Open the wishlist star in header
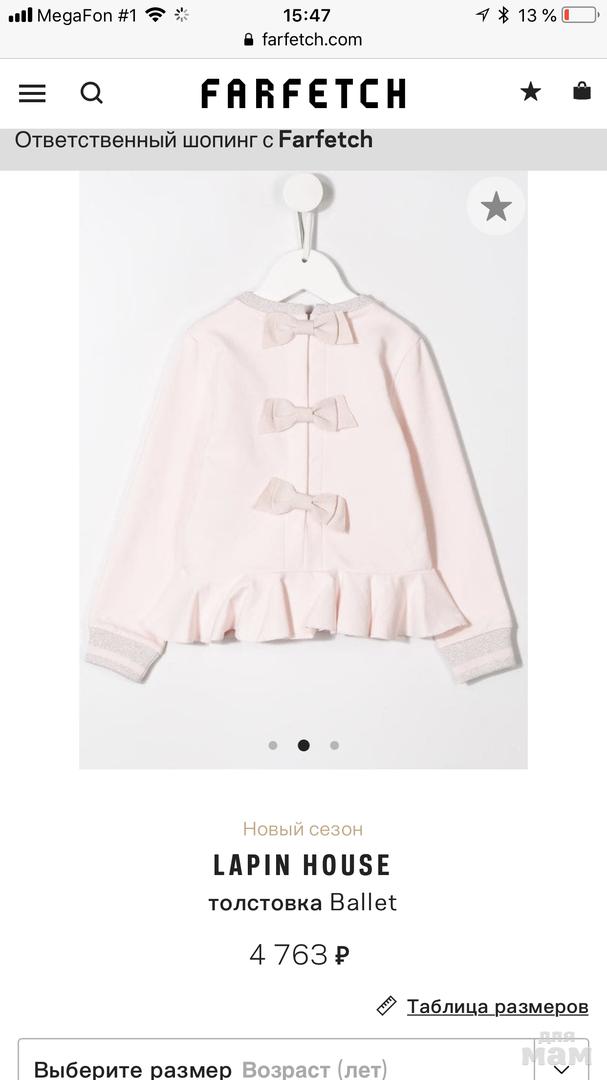 [x=531, y=92]
